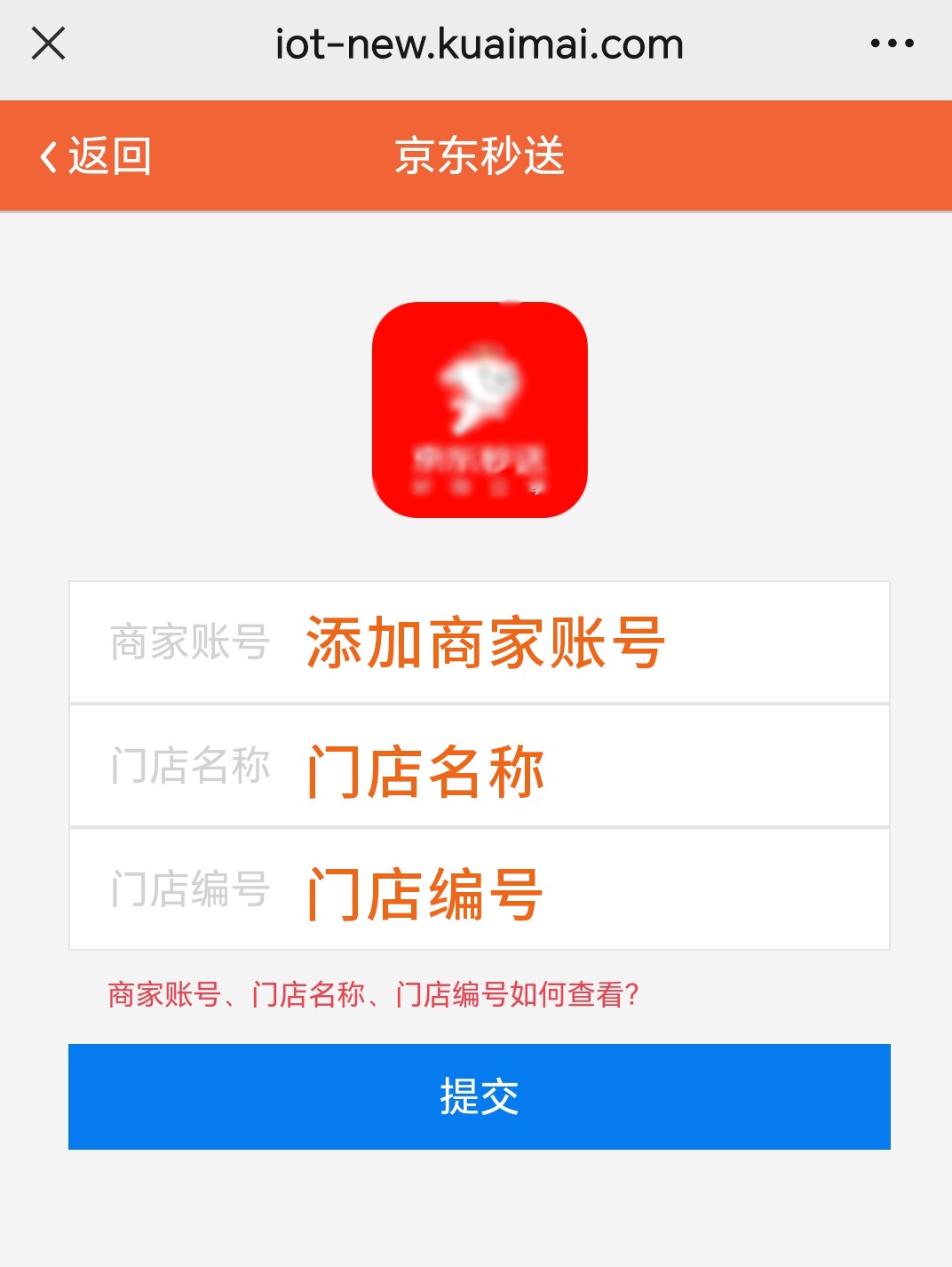This screenshot has height=1267, width=952.
Task: Open the three-dot more options menu
Action: (892, 44)
